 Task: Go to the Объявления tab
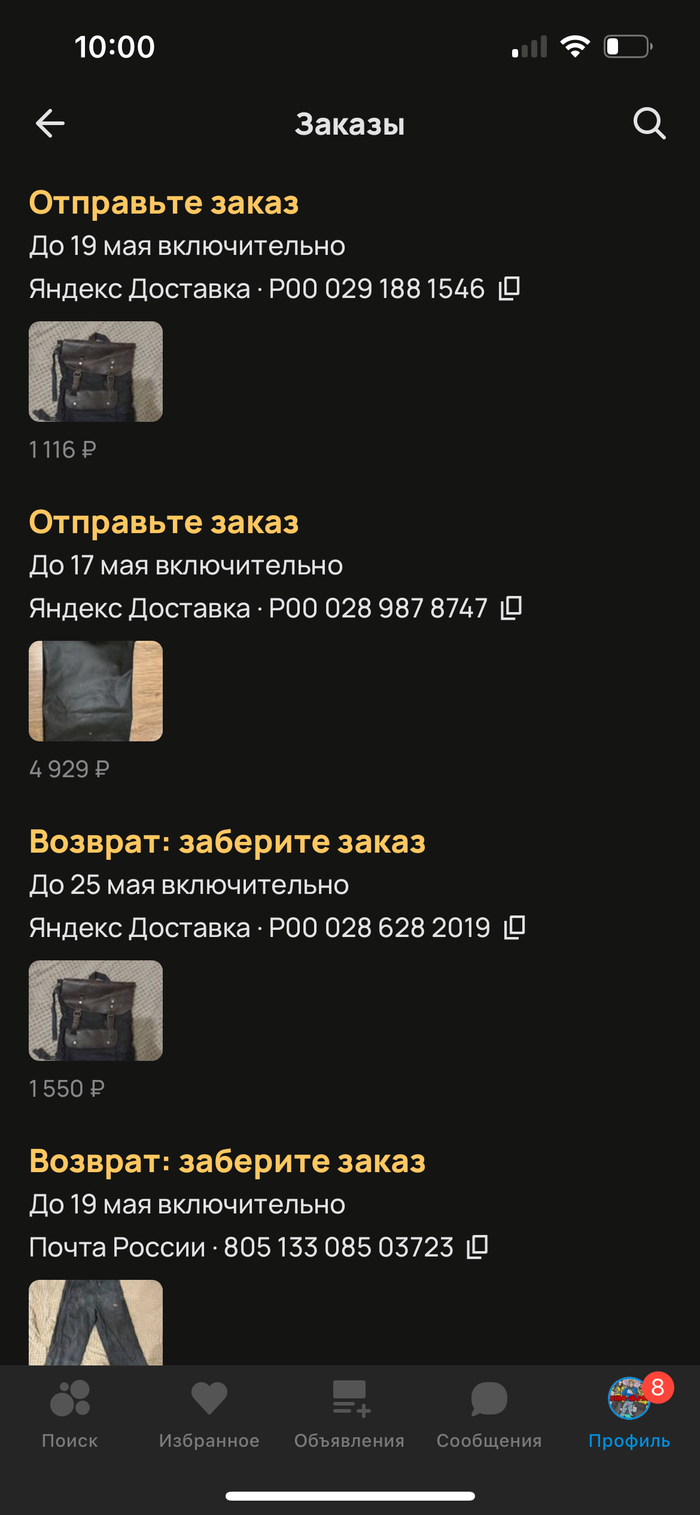click(x=349, y=1414)
